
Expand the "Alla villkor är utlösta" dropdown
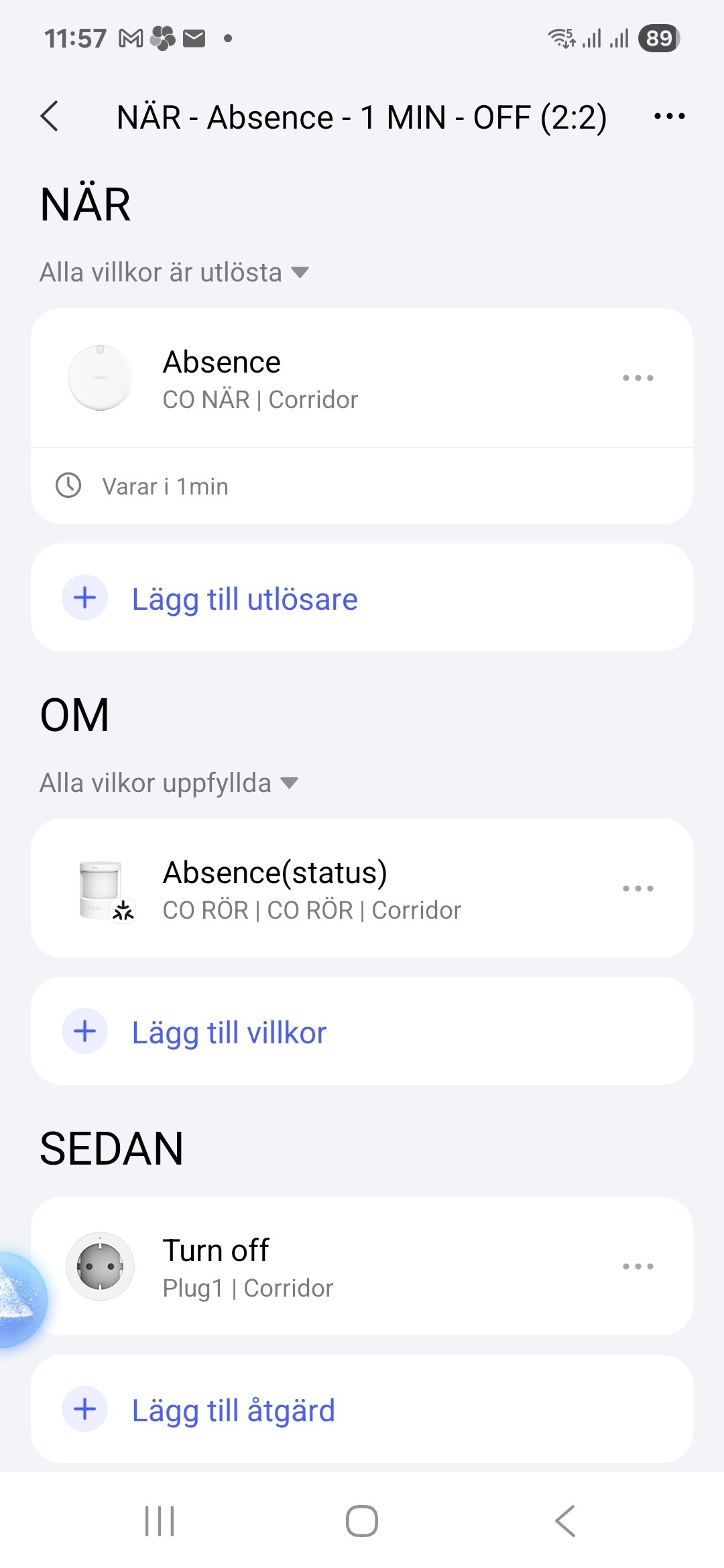[x=174, y=273]
